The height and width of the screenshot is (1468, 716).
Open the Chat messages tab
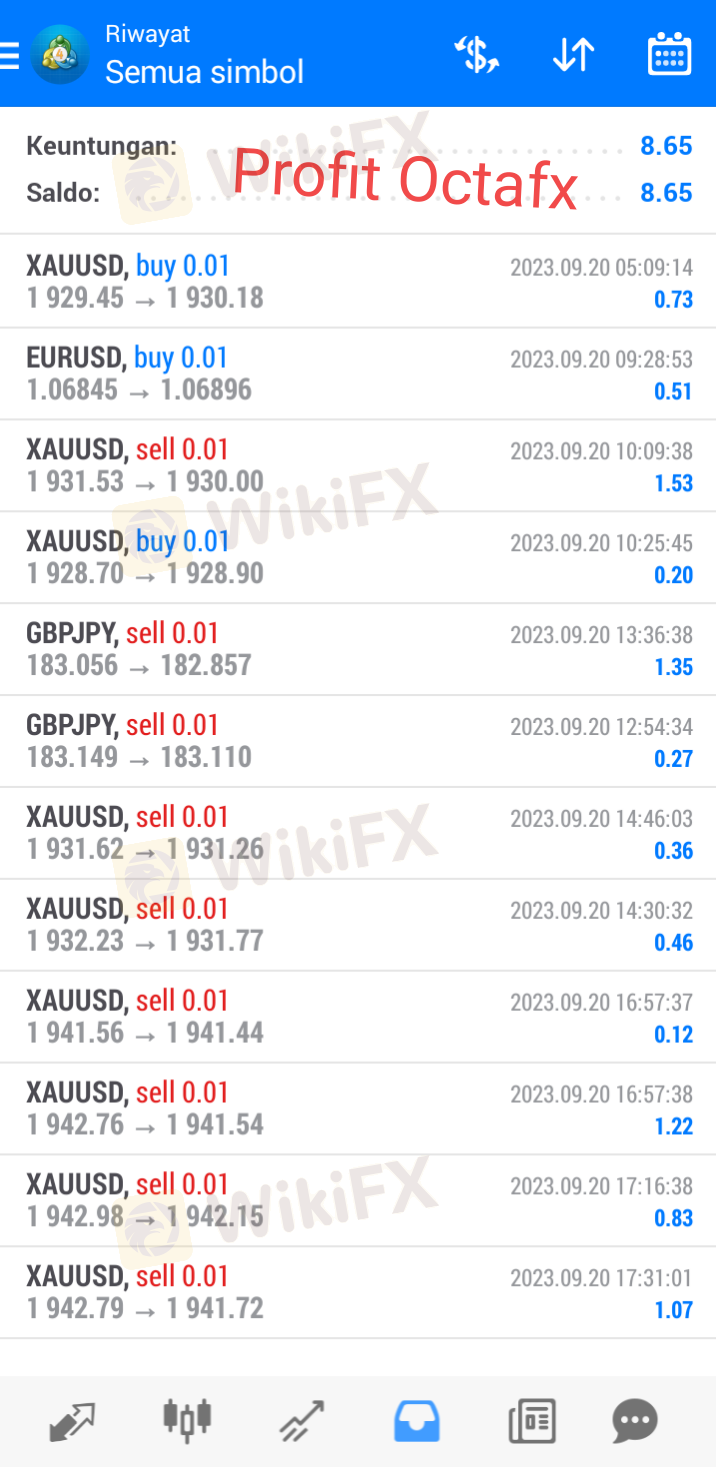pos(635,1421)
